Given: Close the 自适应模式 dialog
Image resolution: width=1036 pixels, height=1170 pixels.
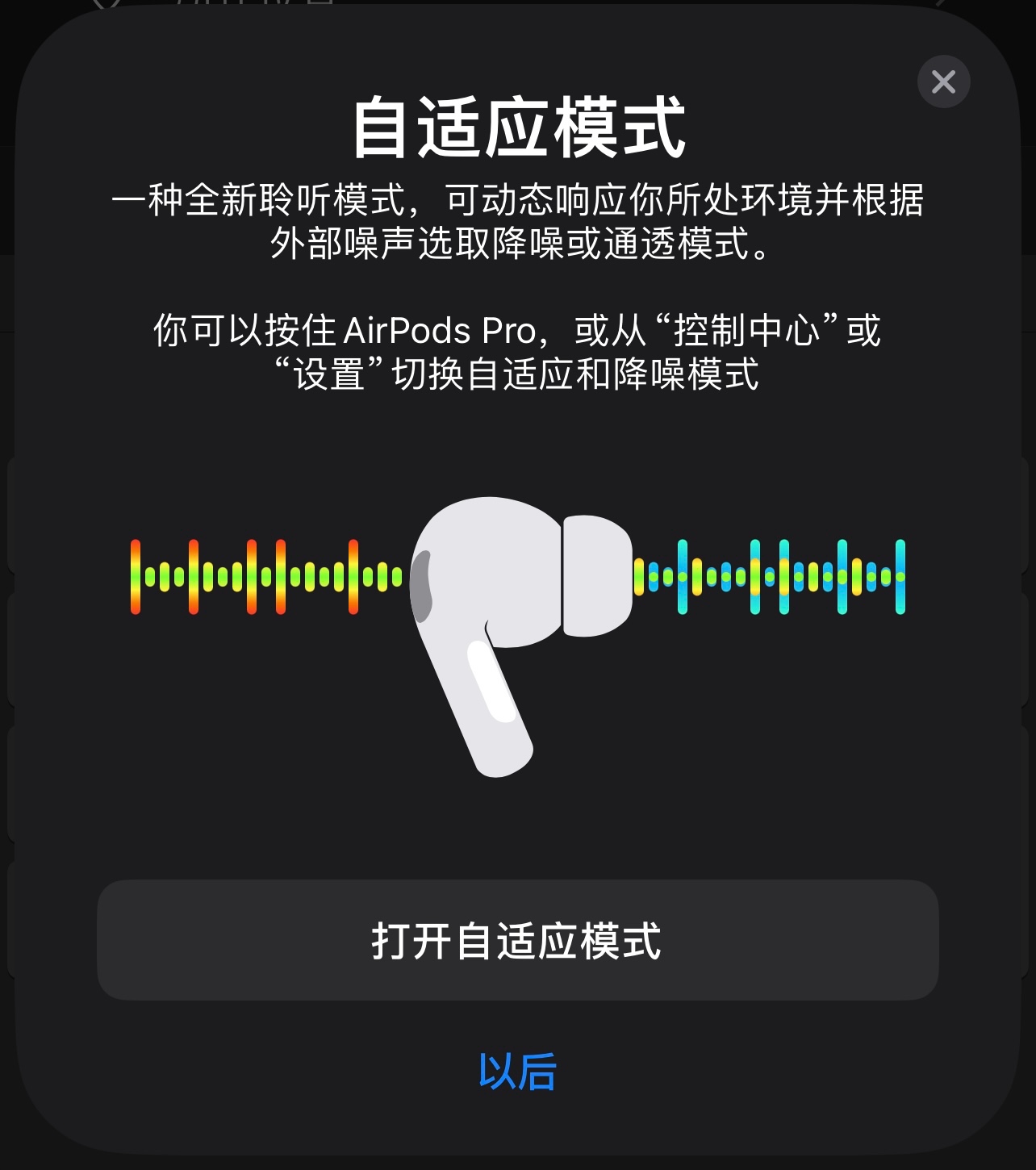Looking at the screenshot, I should pyautogui.click(x=943, y=81).
